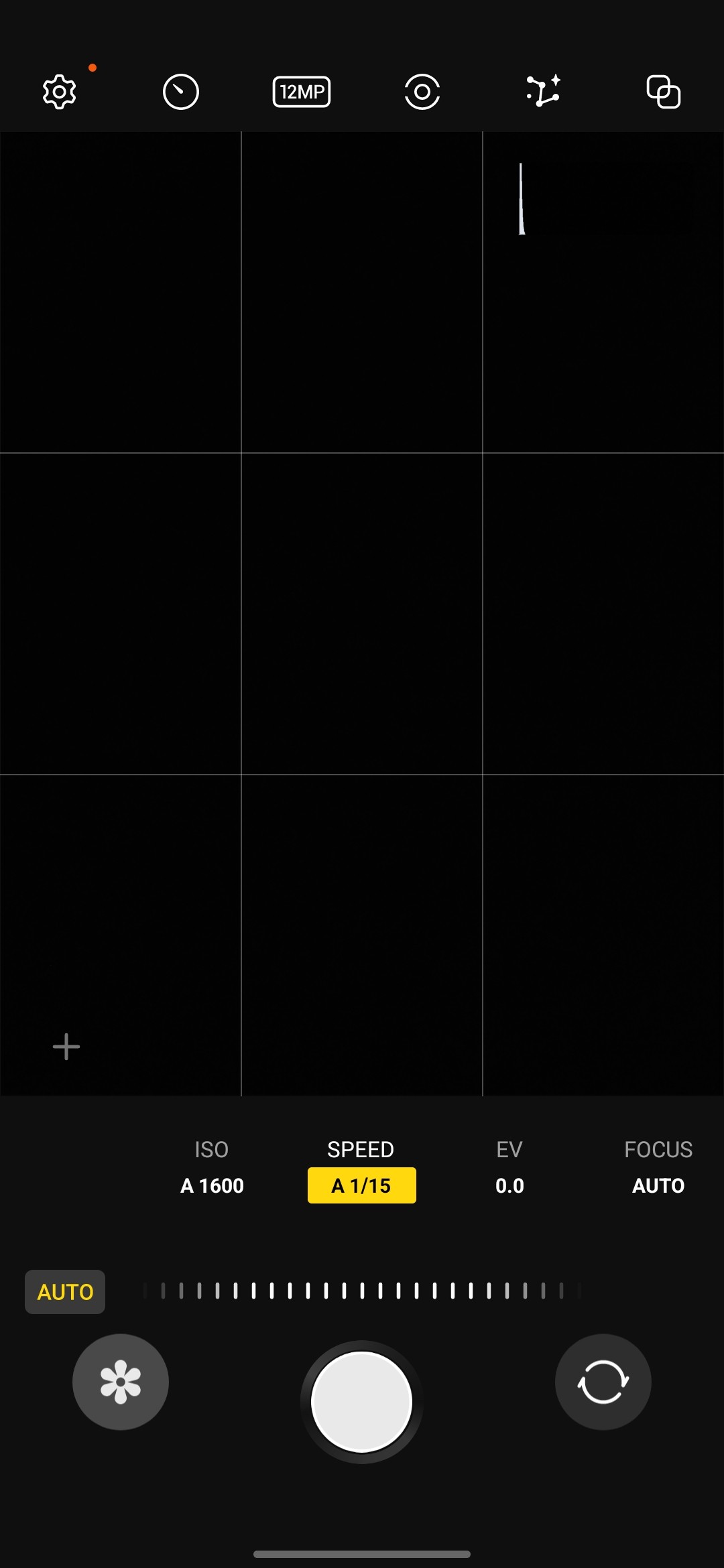
Task: Select the ISO A 1600 setting
Action: point(212,1168)
